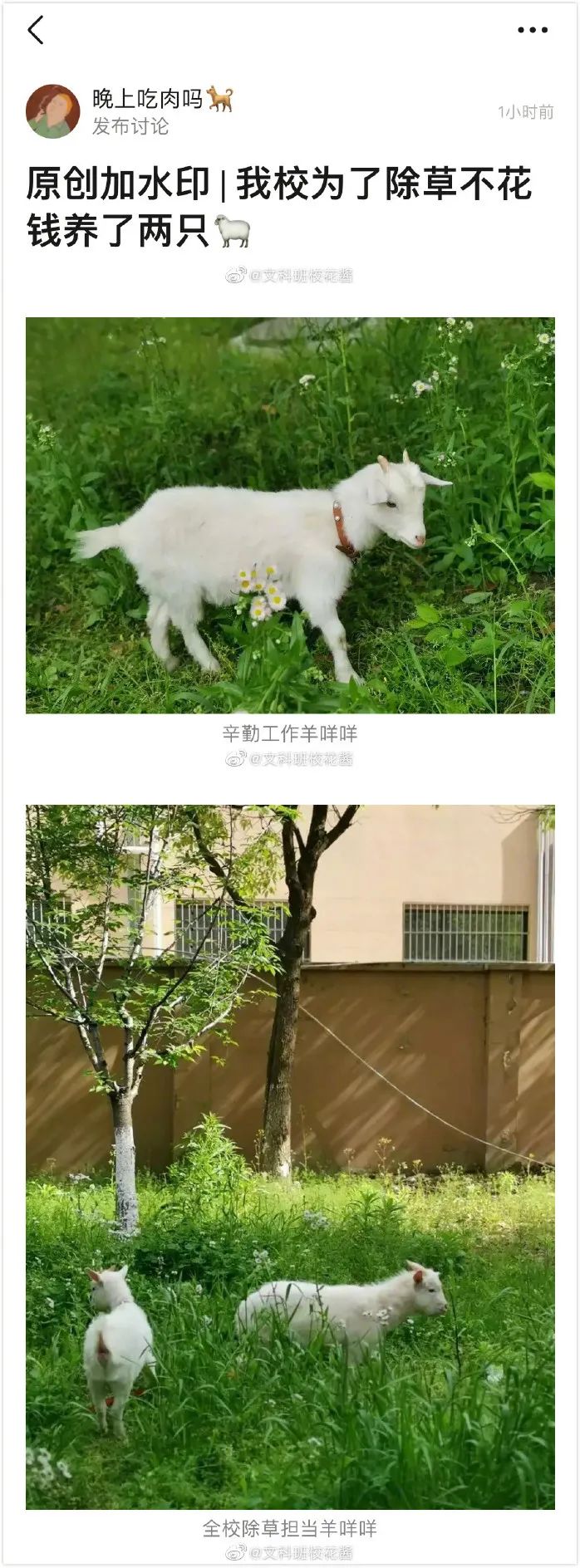Open the three-dot overflow menu
Viewport: 580px width, 1568px height.
(x=532, y=31)
